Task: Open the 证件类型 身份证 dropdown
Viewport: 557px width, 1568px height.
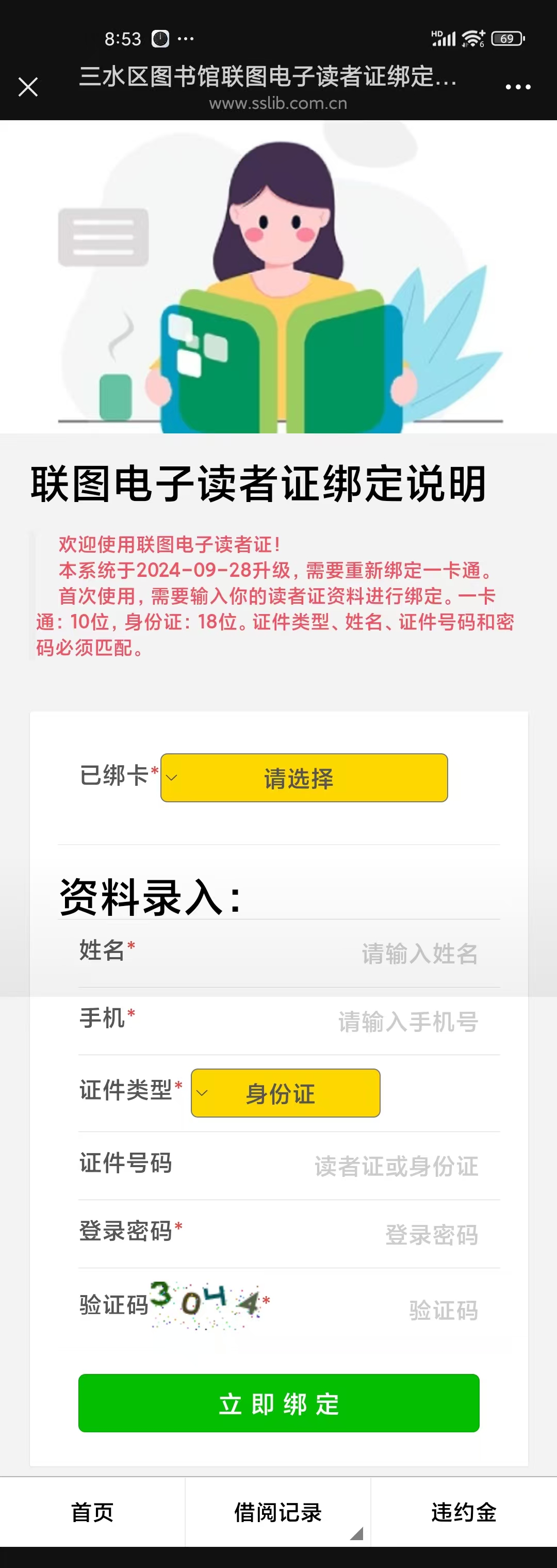Action: pyautogui.click(x=286, y=1093)
